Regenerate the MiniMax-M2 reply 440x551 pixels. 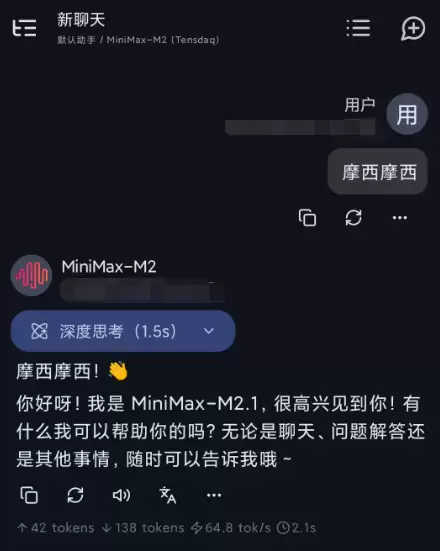point(75,495)
